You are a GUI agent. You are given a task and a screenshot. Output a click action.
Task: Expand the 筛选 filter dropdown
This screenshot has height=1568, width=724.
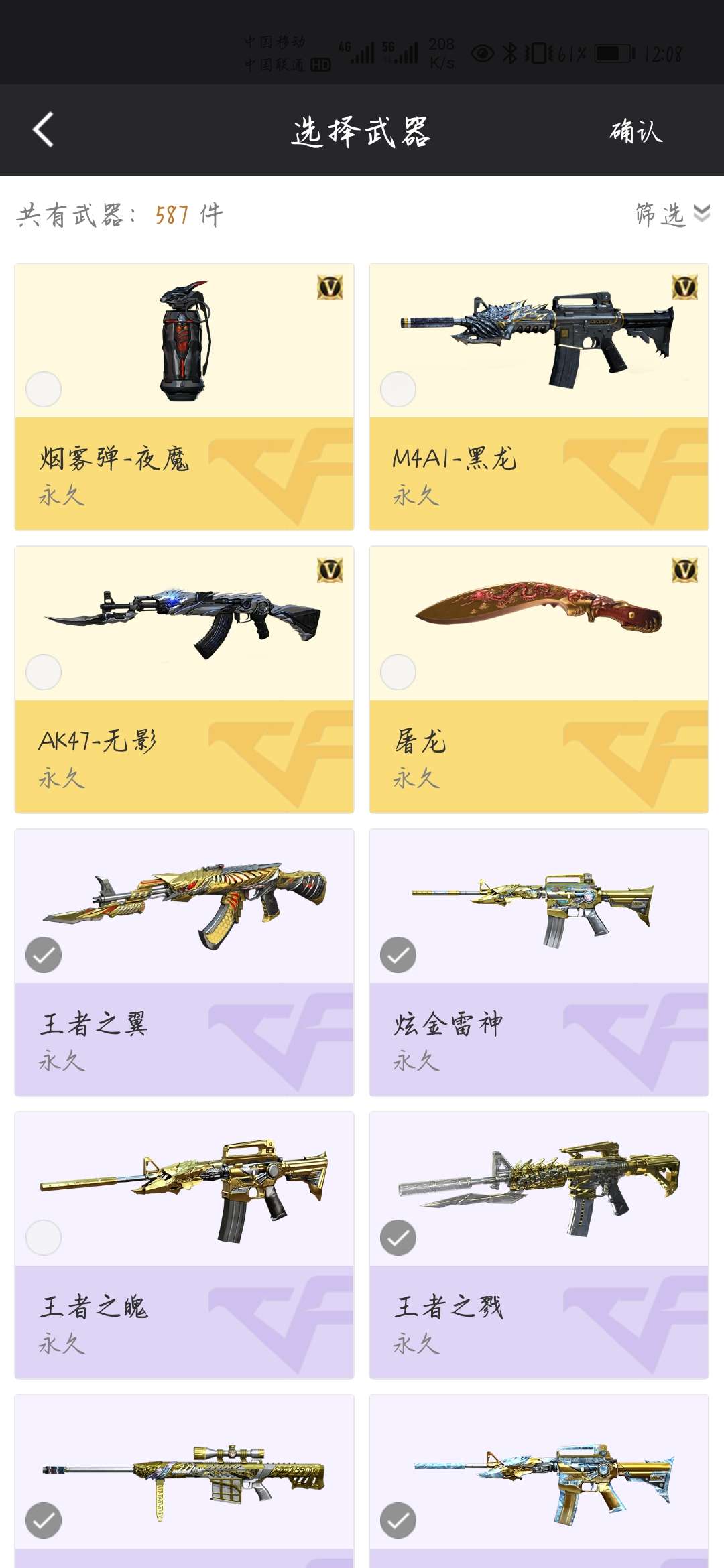pyautogui.click(x=672, y=214)
